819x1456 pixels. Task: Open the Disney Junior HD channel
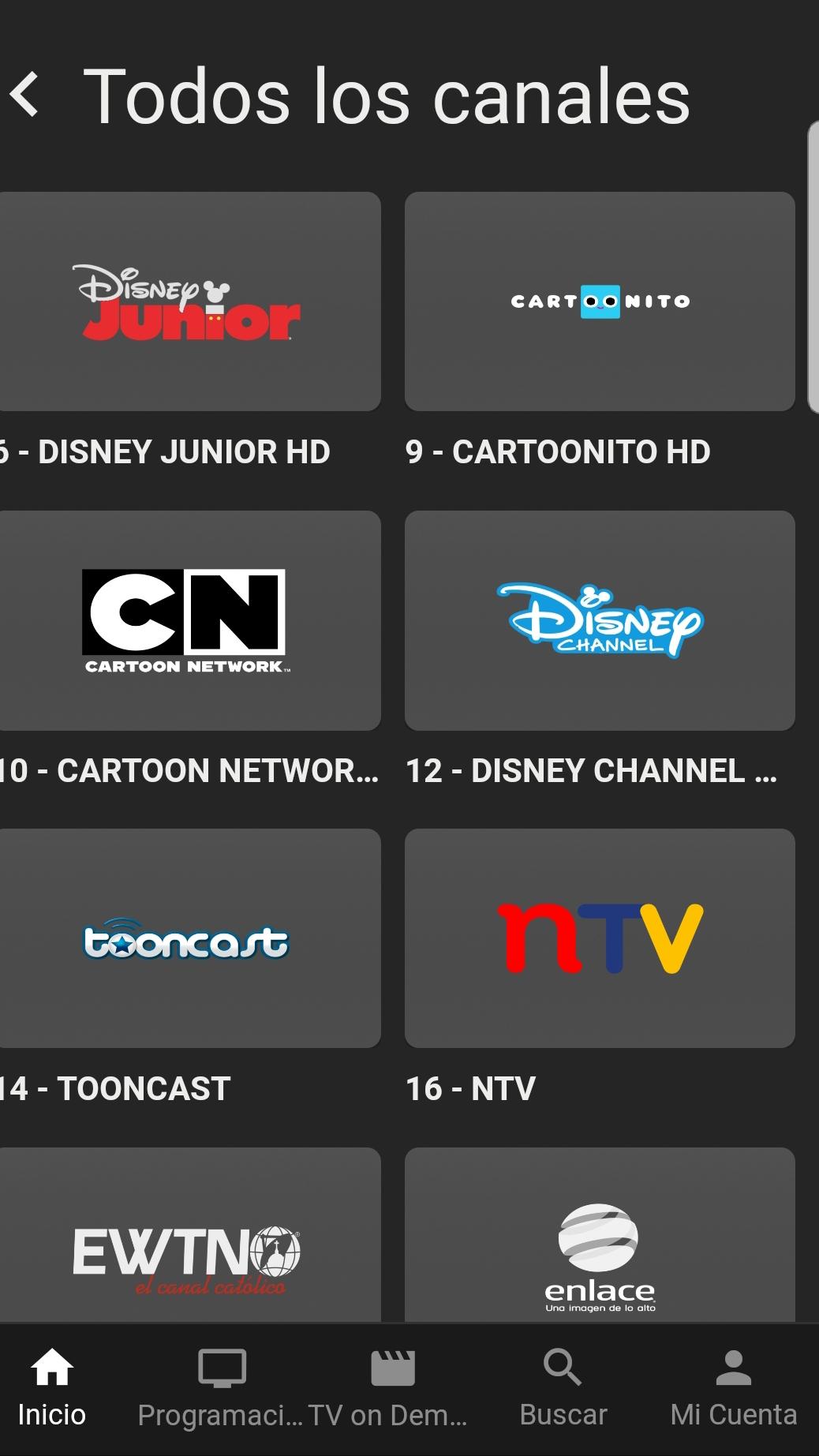point(189,301)
